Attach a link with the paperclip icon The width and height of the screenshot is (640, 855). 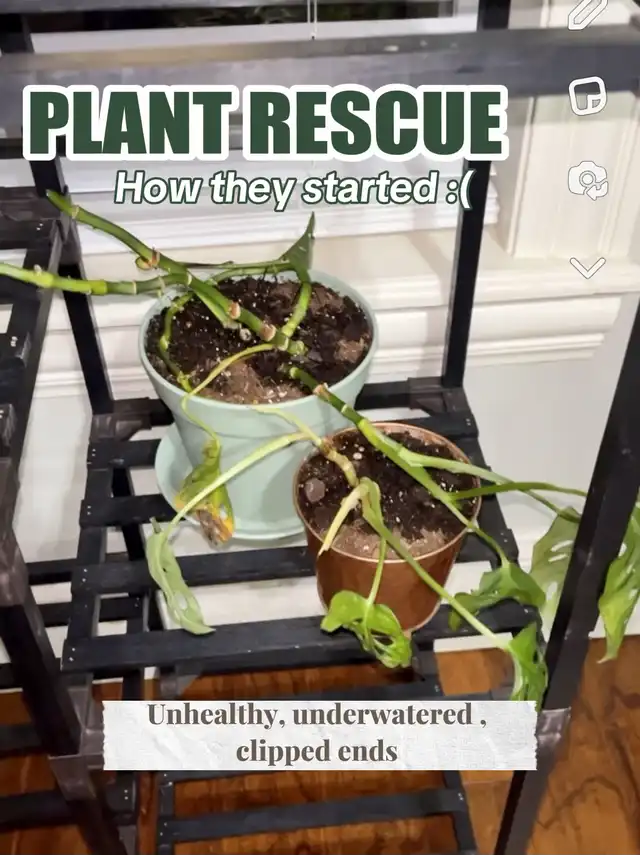[x=588, y=14]
